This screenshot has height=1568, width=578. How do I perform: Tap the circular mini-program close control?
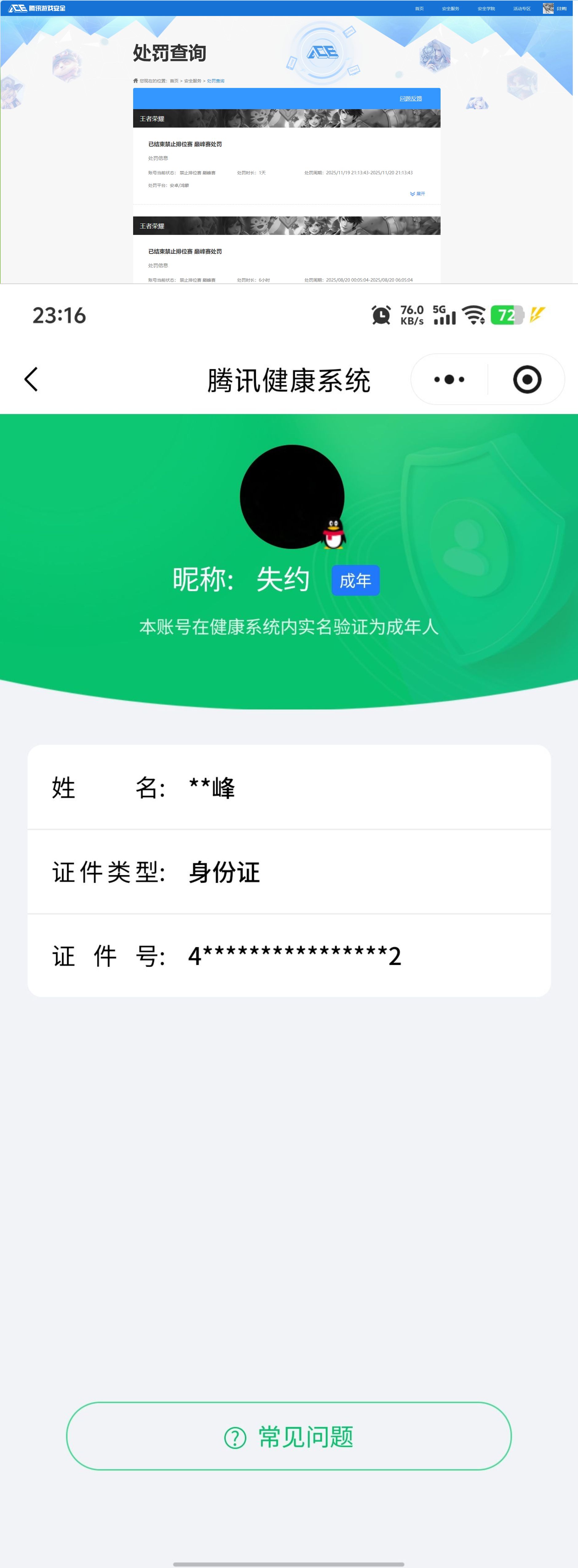pos(527,378)
